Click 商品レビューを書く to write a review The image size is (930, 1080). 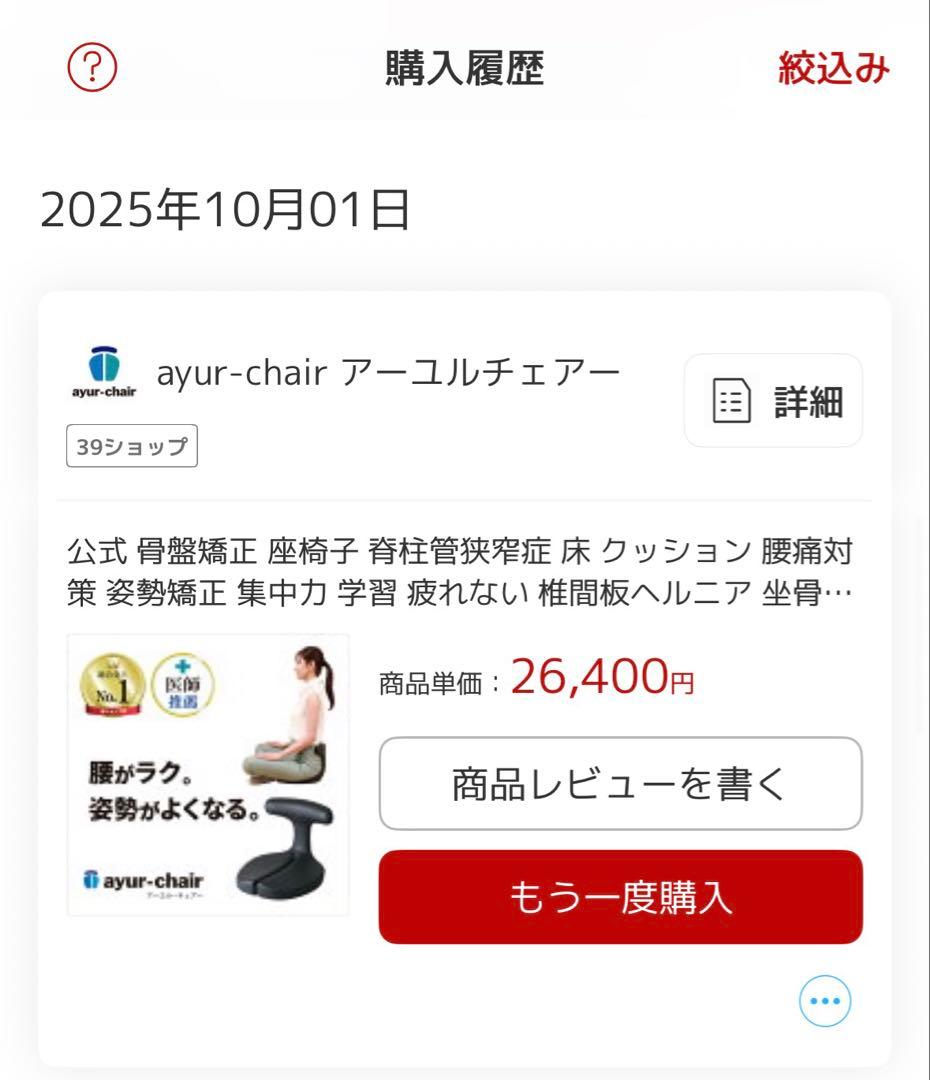(618, 784)
